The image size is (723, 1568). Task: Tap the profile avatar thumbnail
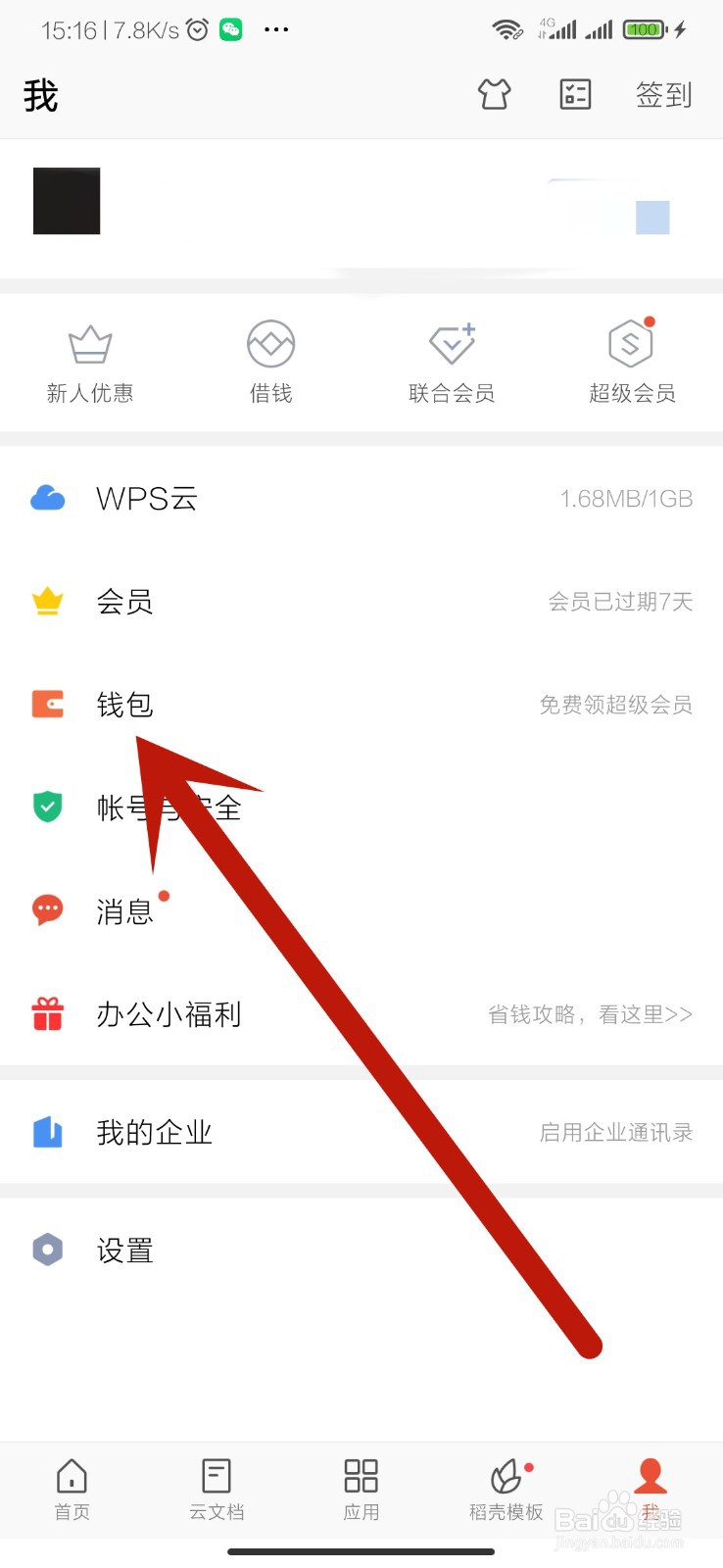(x=67, y=200)
